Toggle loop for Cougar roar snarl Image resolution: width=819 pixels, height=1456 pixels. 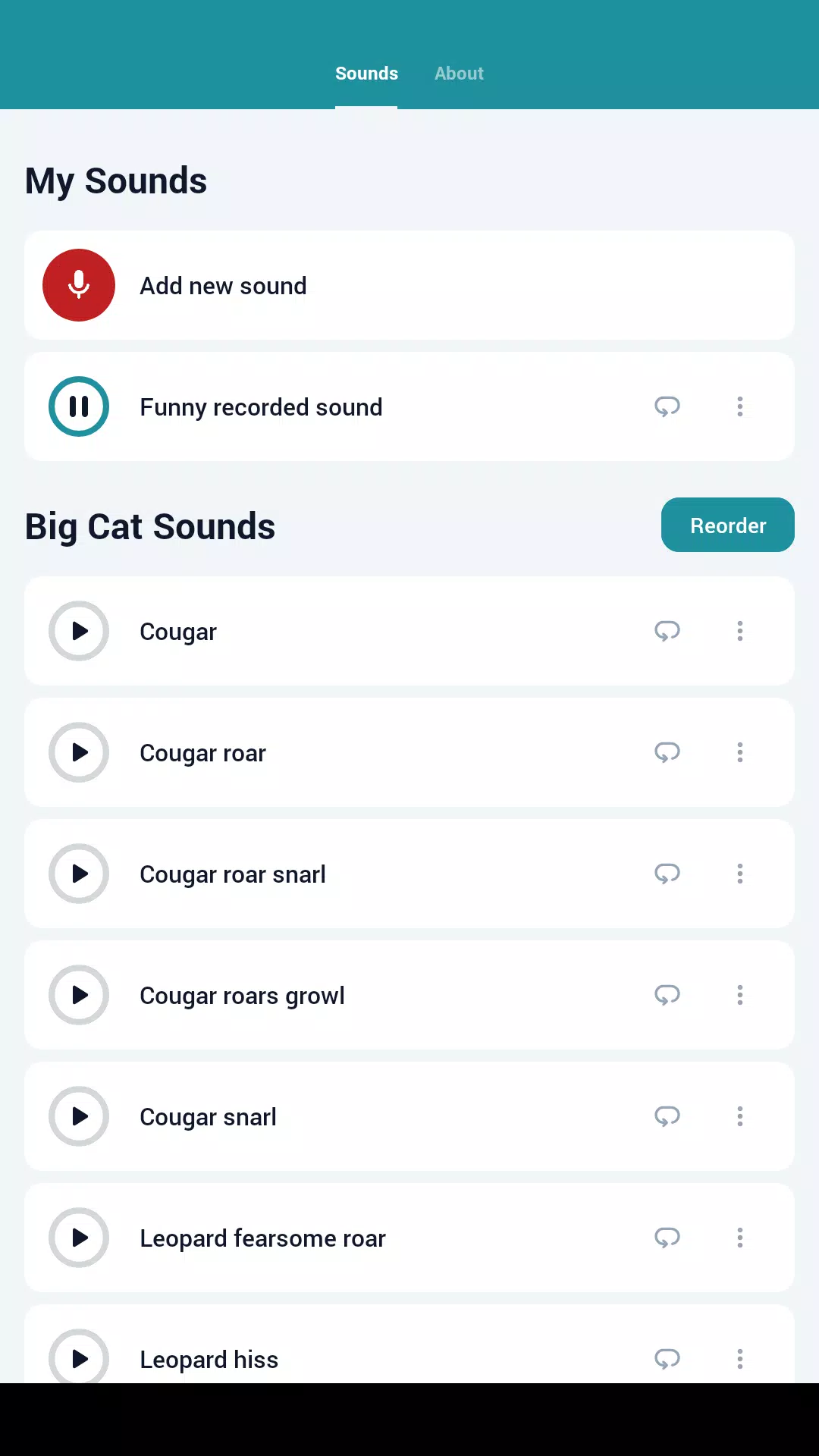tap(667, 874)
